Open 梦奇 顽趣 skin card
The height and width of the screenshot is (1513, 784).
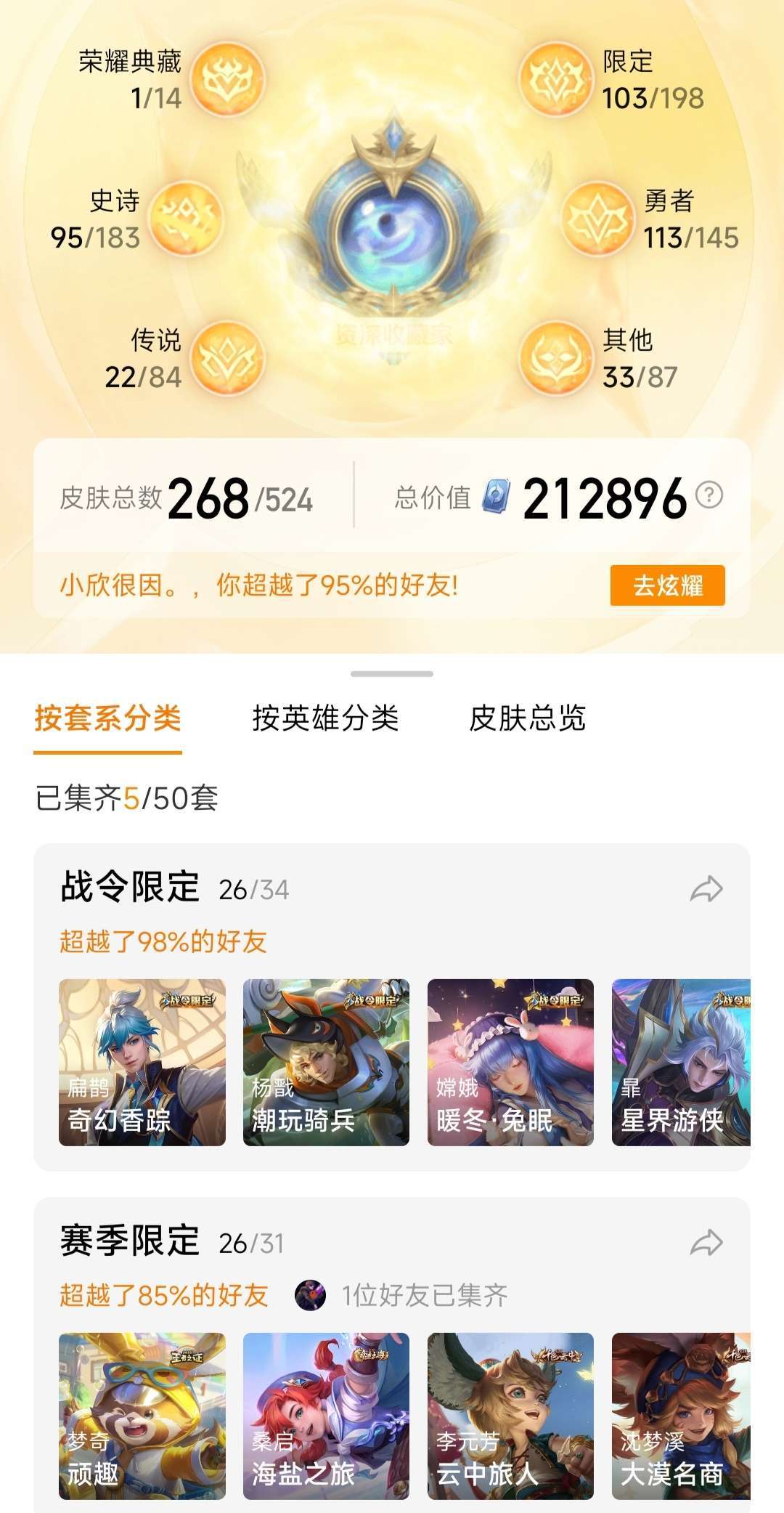pos(142,1416)
